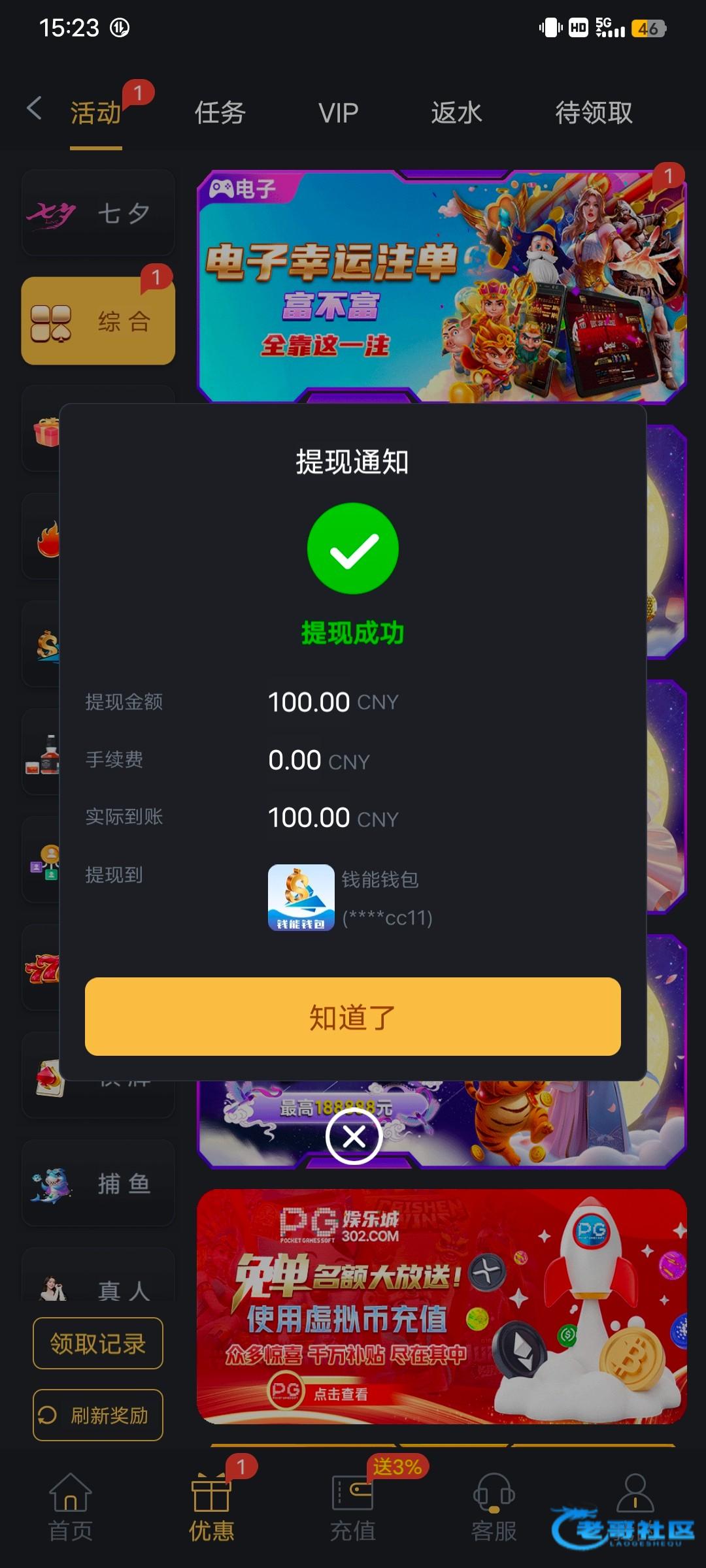
Task: View 领取记录 claim history
Action: (98, 1343)
